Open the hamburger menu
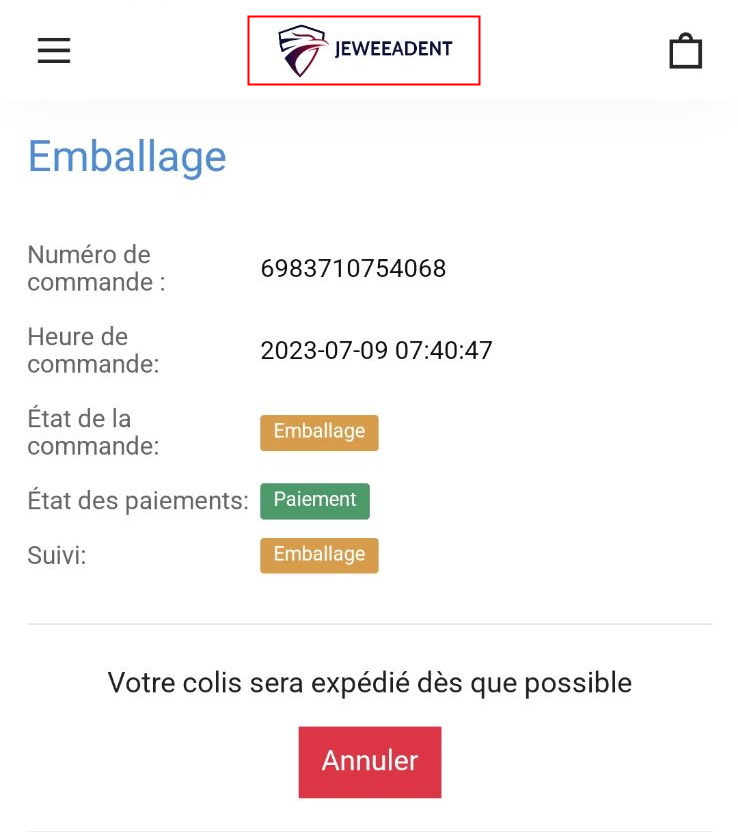Screen dimensions: 738x832 (54, 50)
